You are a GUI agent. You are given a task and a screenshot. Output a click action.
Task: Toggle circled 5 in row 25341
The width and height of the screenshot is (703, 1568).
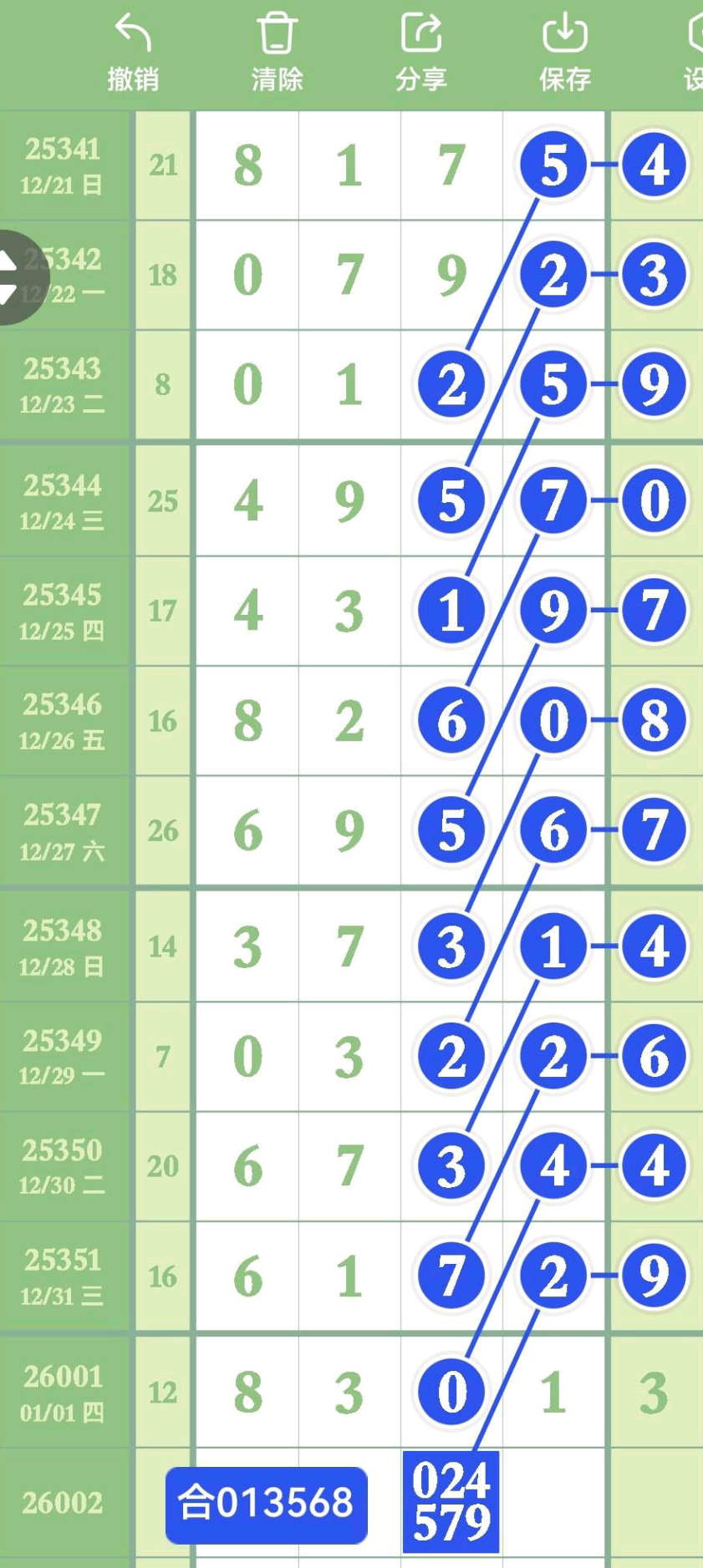pyautogui.click(x=553, y=165)
